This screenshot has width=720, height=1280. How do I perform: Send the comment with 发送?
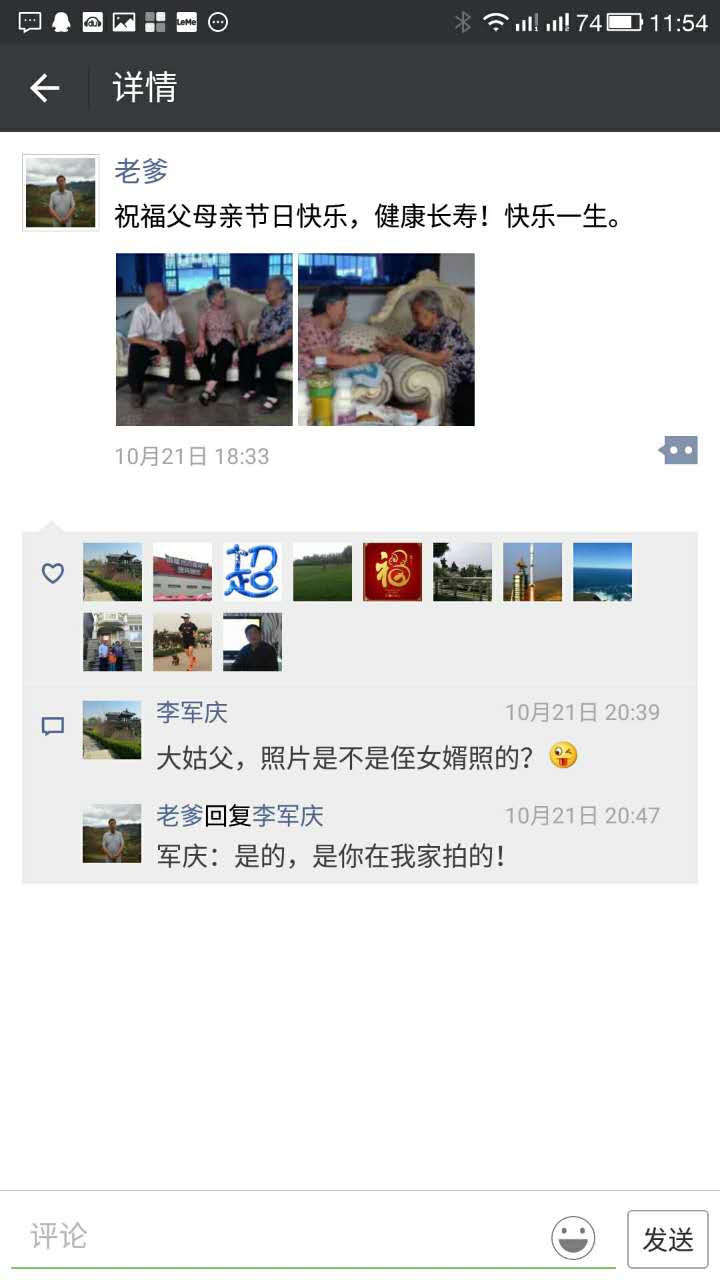(x=667, y=1239)
